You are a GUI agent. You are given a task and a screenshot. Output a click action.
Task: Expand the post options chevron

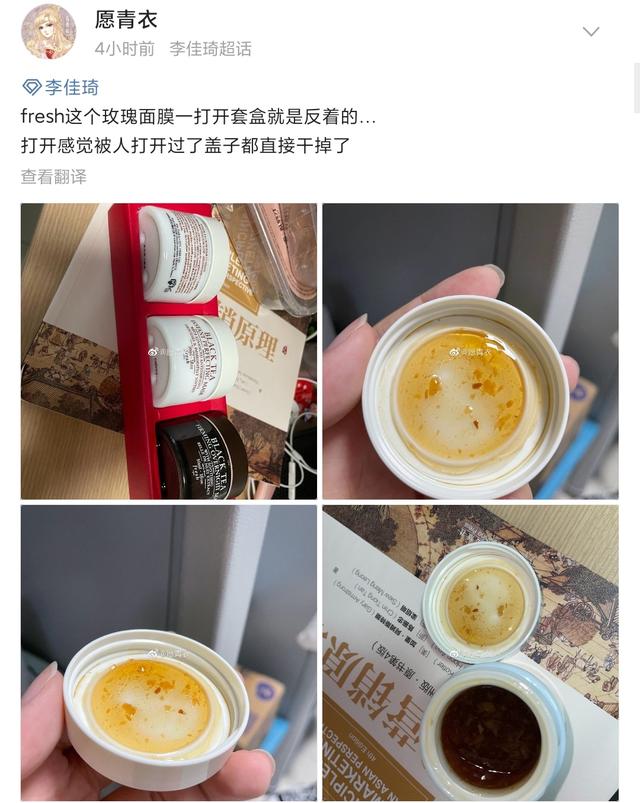591,31
